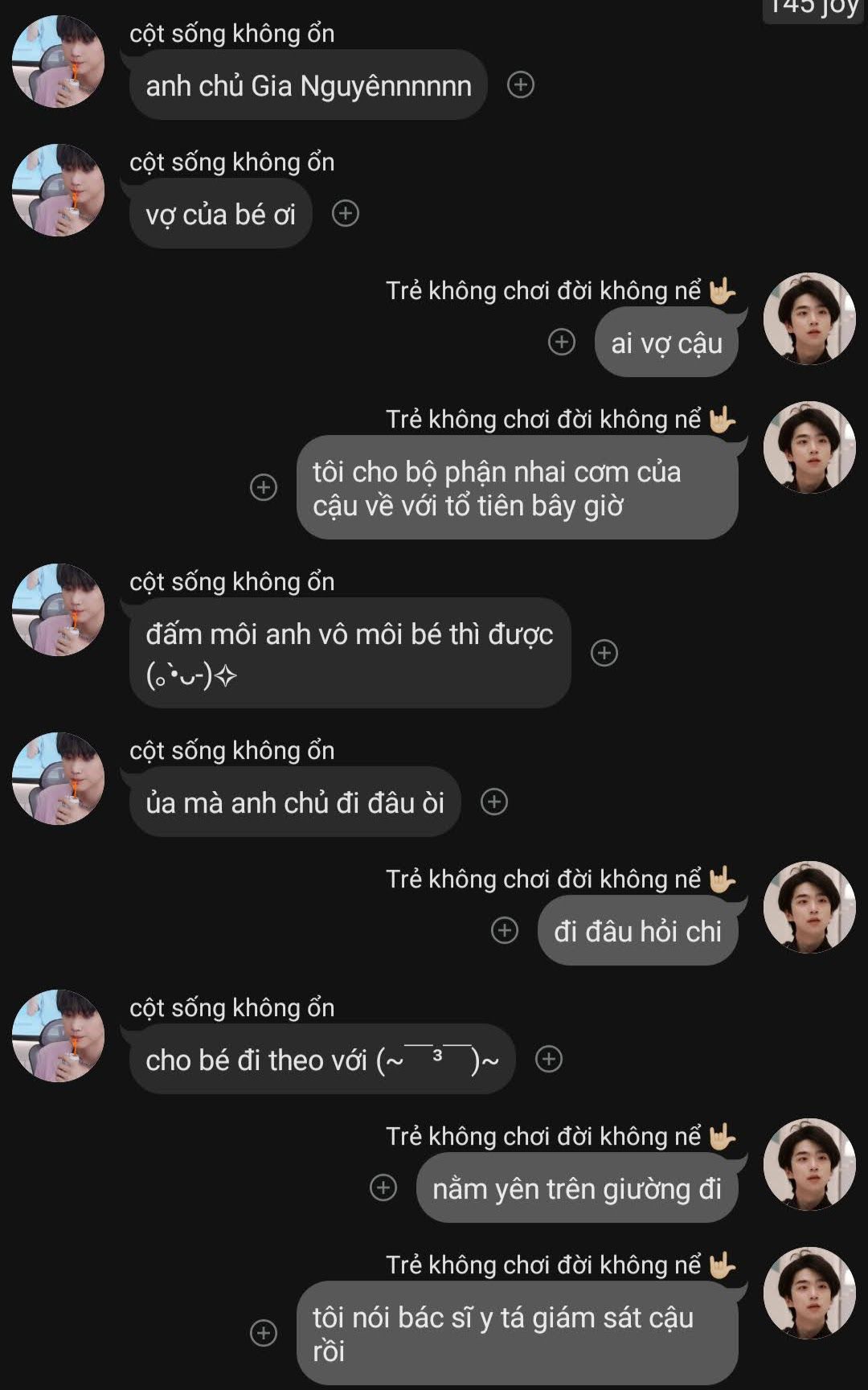Add reaction to "đấm môi anh vô môi bé" message
Viewport: 868px width, 1390px height.
point(604,653)
